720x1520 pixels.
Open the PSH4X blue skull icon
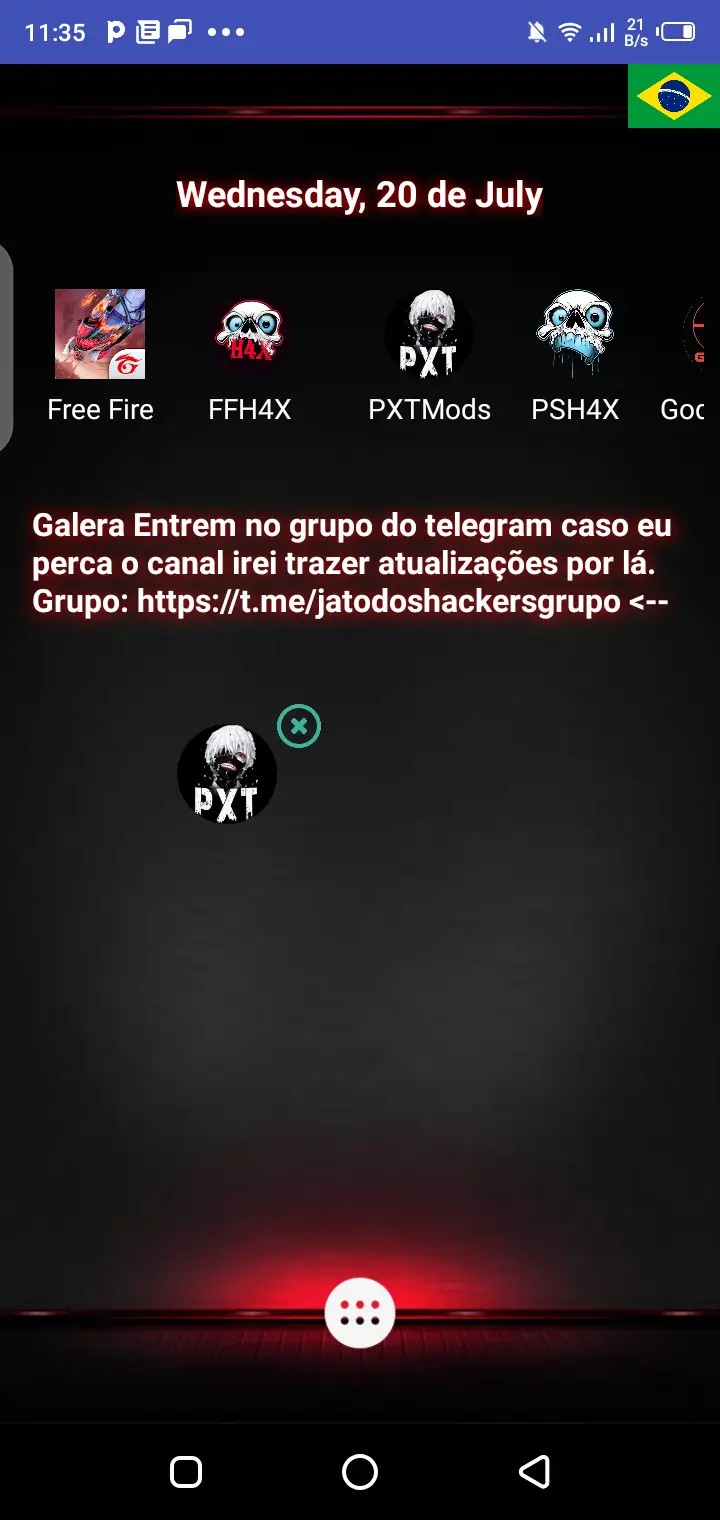(575, 334)
